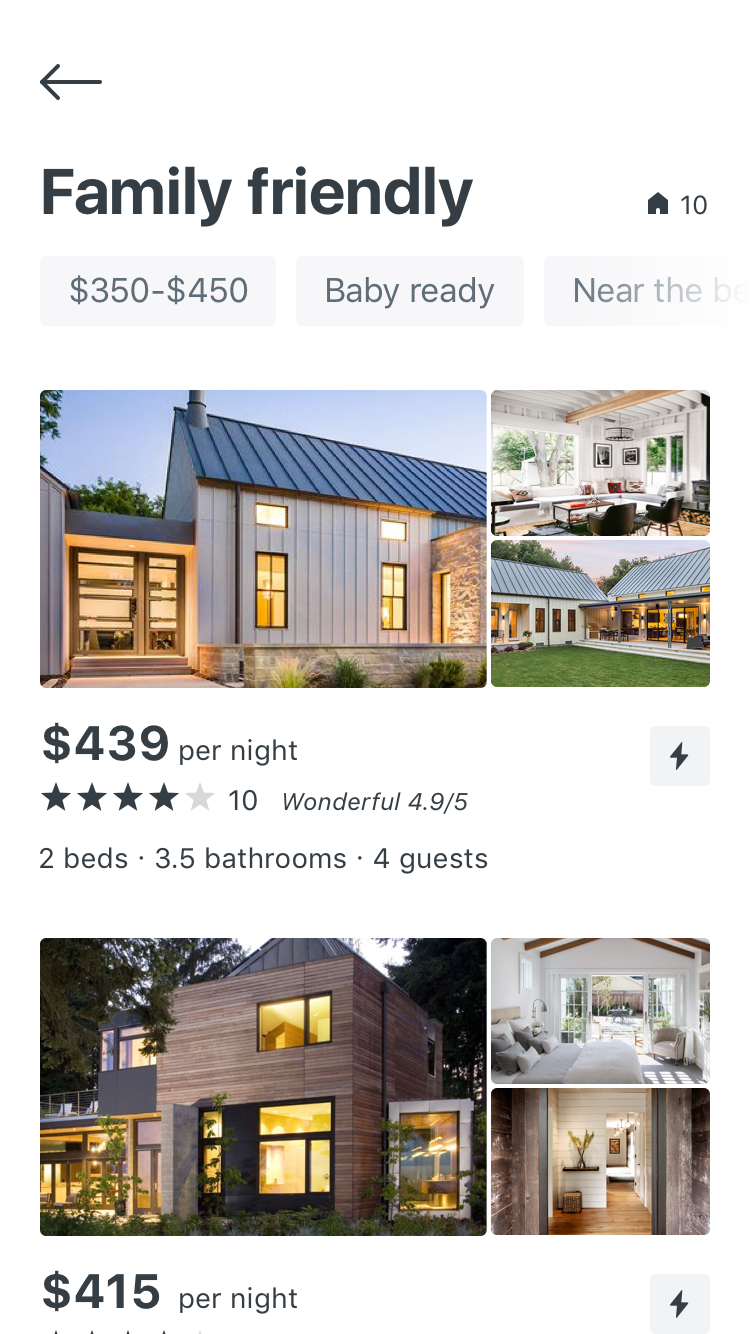This screenshot has width=750, height=1334.
Task: Tap the lightning icon on the $439 listing
Action: 680,756
